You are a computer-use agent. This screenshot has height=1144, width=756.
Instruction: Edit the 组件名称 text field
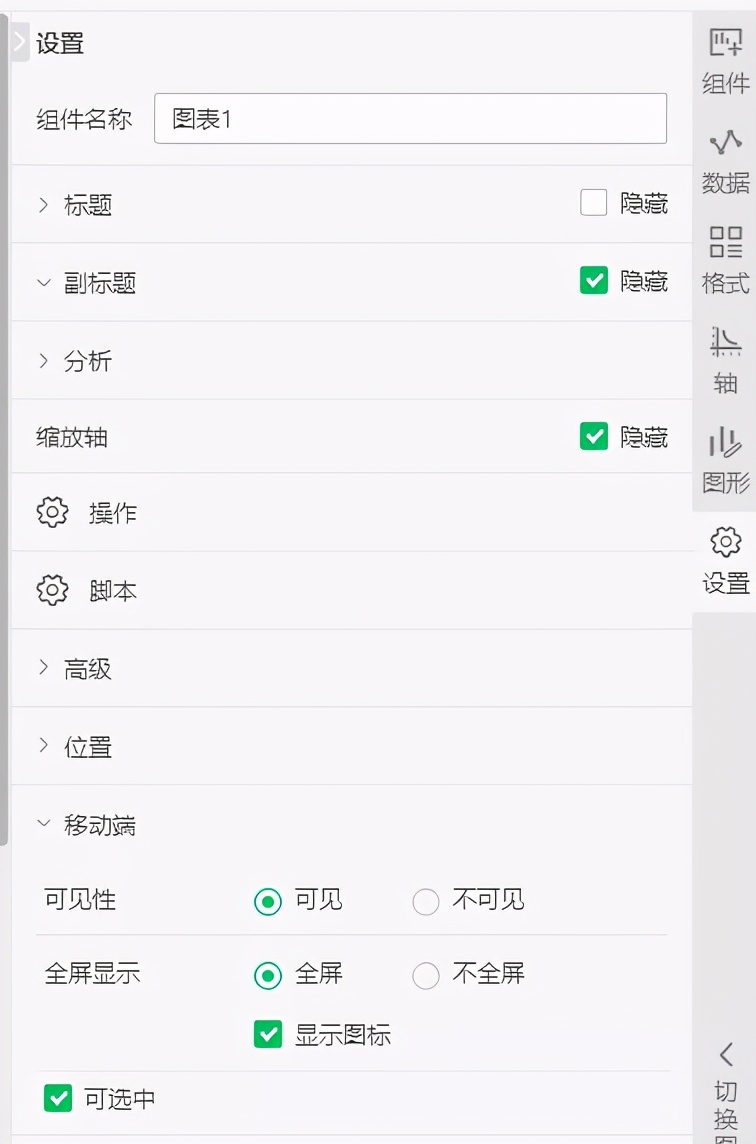(410, 119)
